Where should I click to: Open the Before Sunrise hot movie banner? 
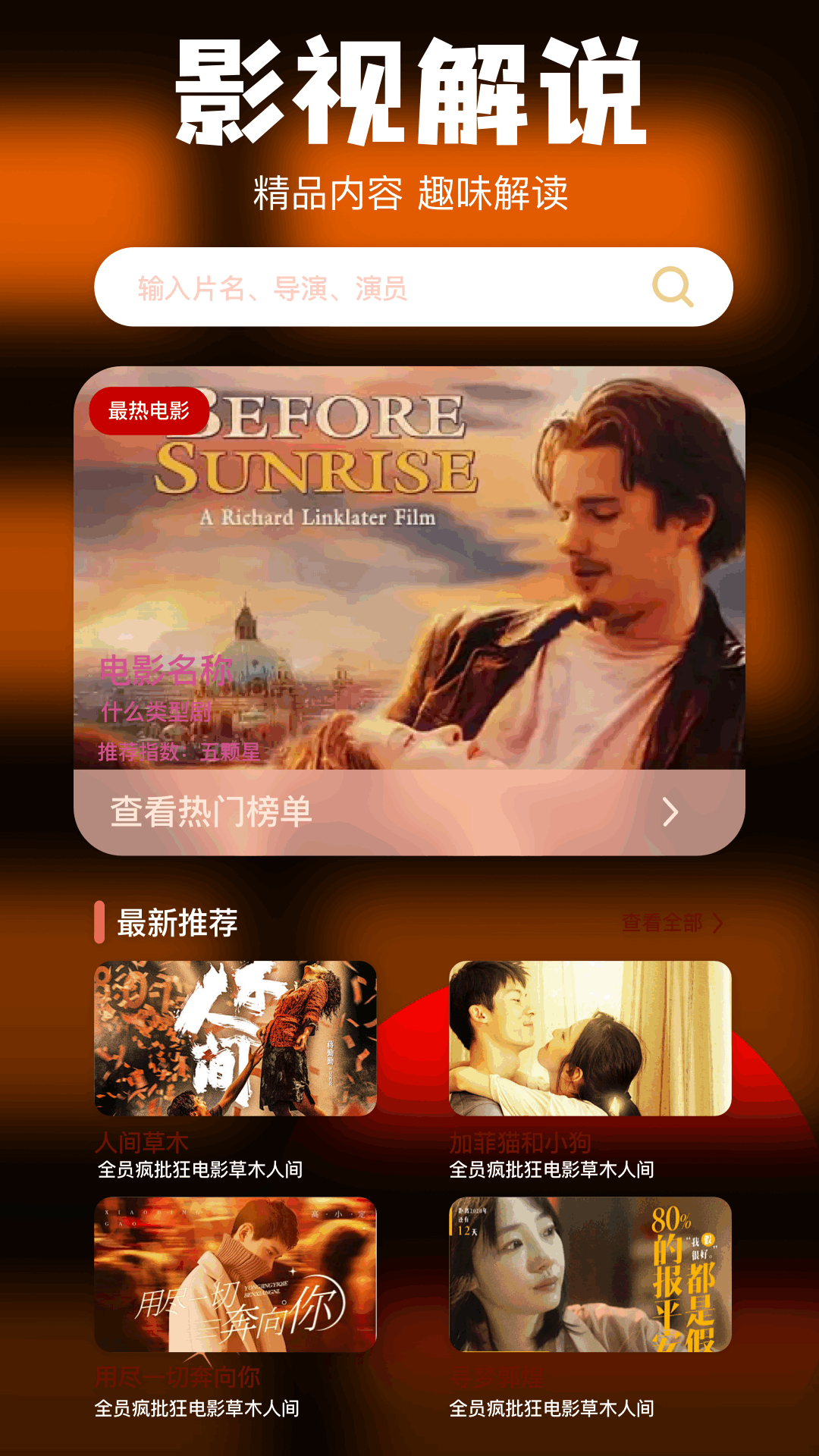409,569
